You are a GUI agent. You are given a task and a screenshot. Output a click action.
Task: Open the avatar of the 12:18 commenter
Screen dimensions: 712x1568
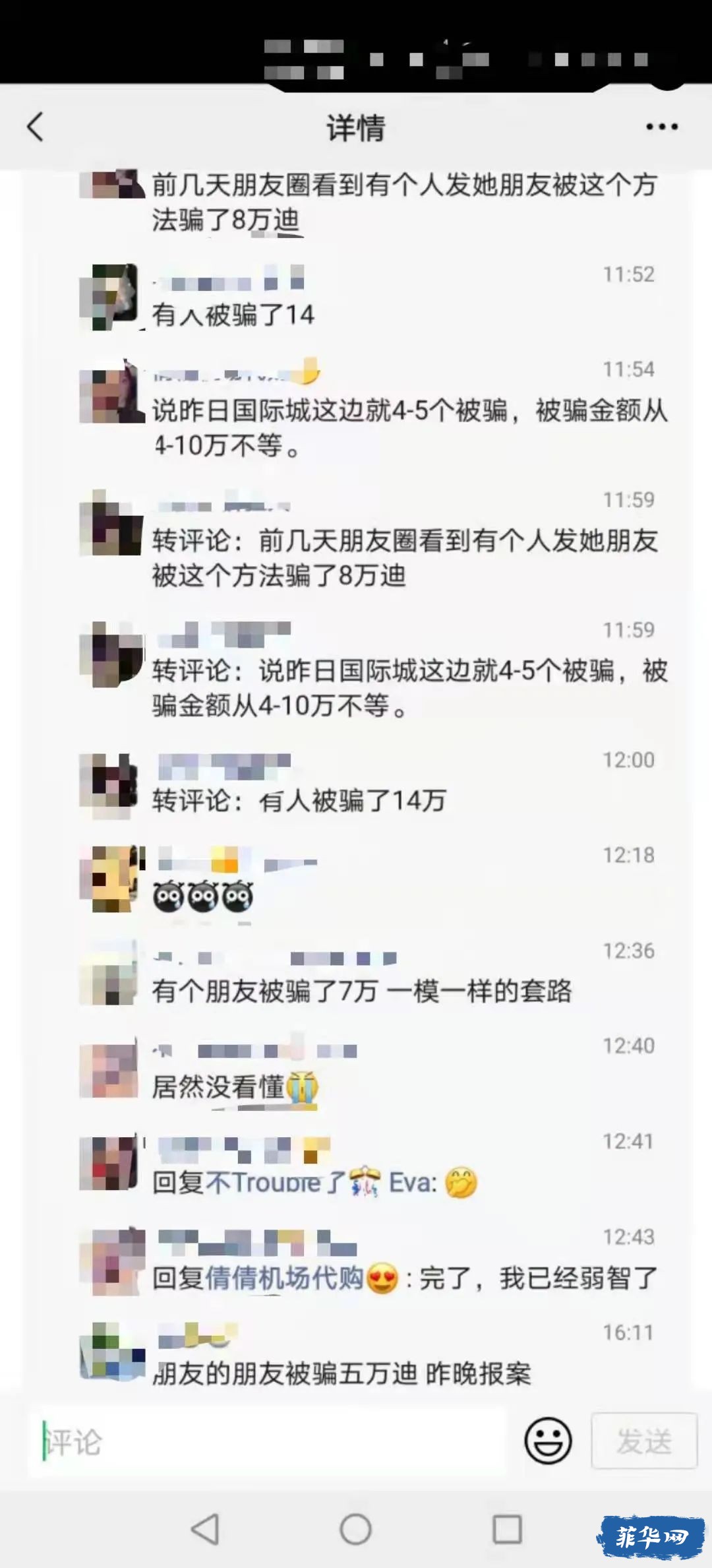111,878
